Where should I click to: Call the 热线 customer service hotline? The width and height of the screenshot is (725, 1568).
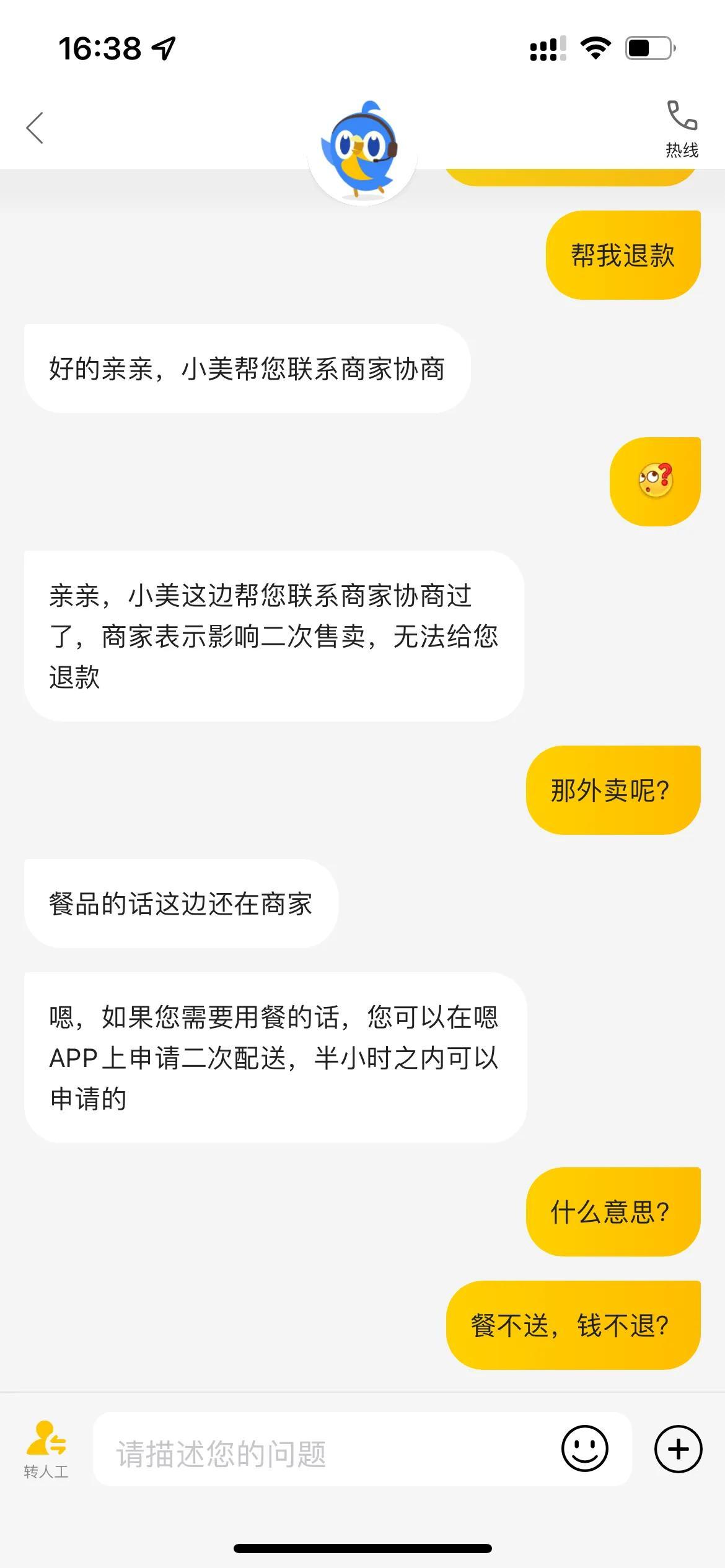[682, 128]
